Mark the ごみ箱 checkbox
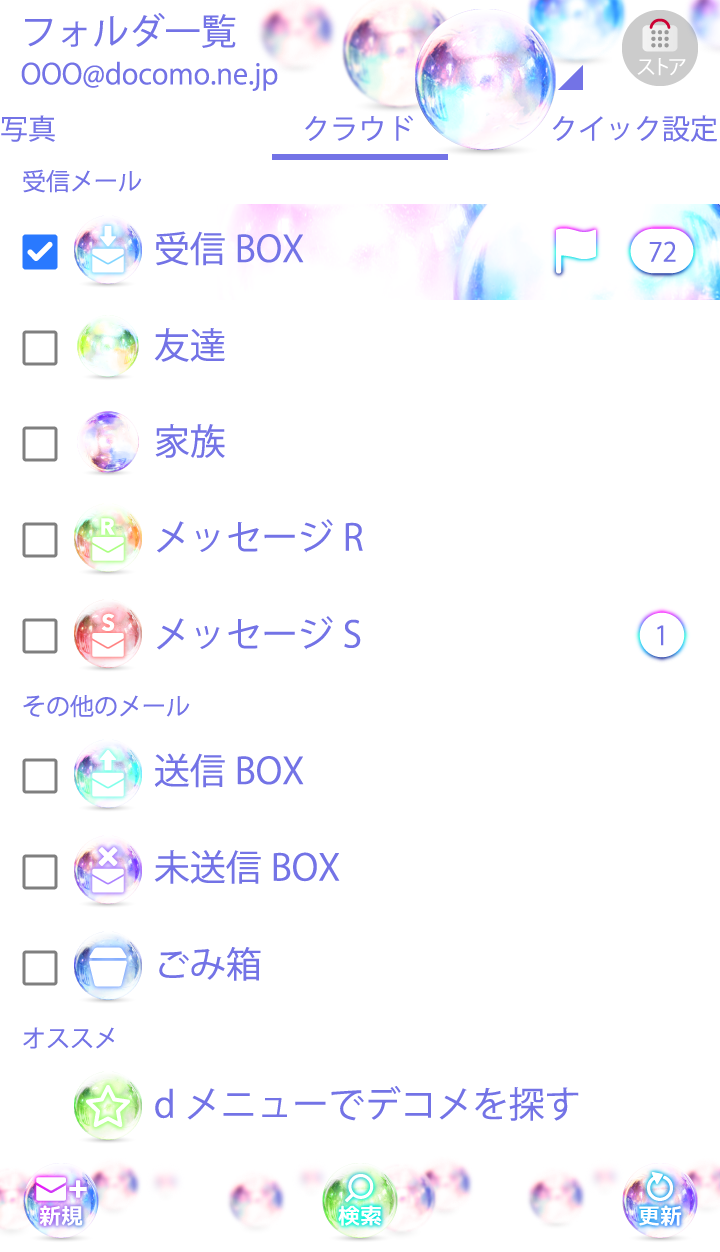The image size is (720, 1252). point(40,967)
